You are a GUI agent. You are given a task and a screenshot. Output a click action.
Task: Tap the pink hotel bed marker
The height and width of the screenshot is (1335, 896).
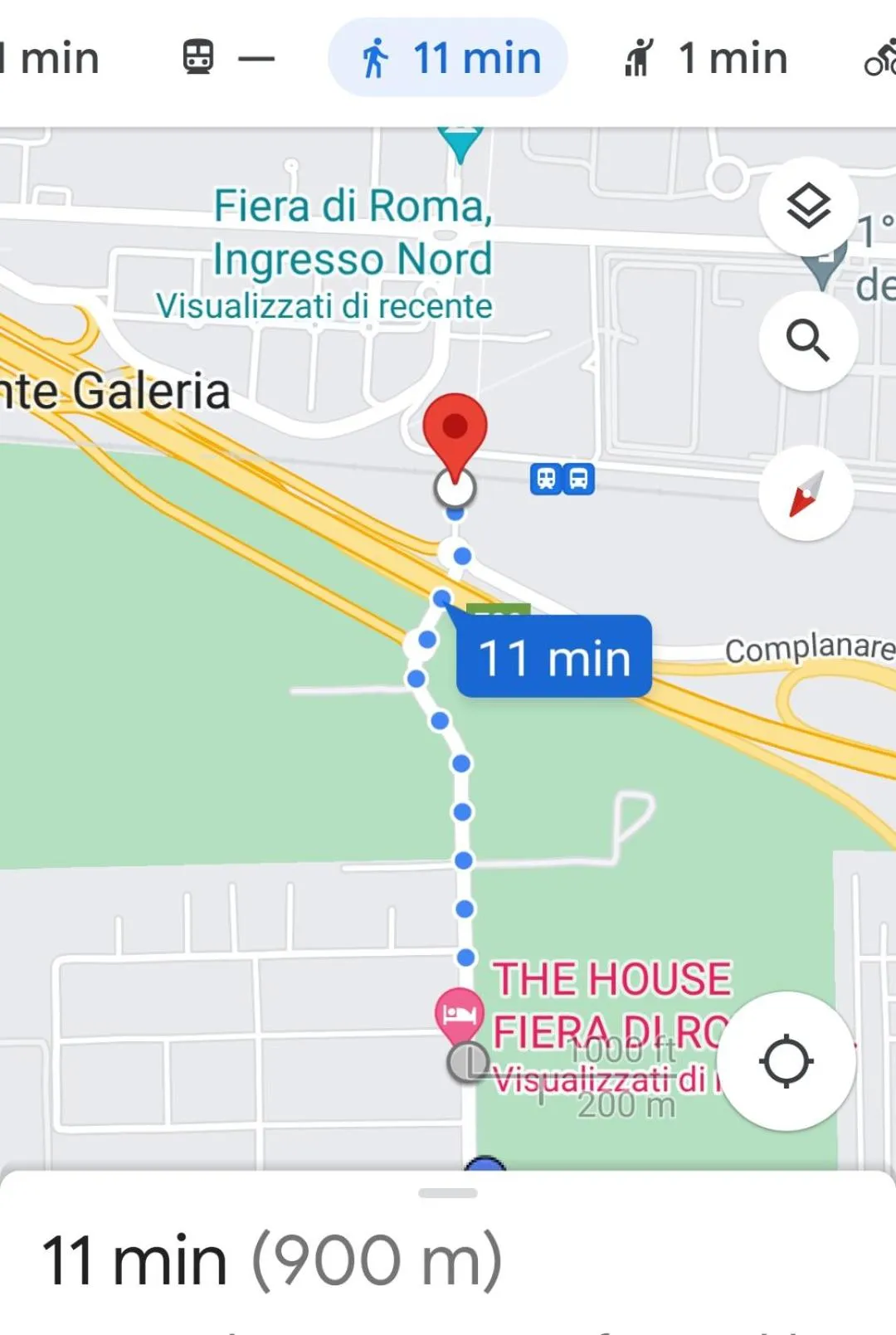tap(459, 1014)
